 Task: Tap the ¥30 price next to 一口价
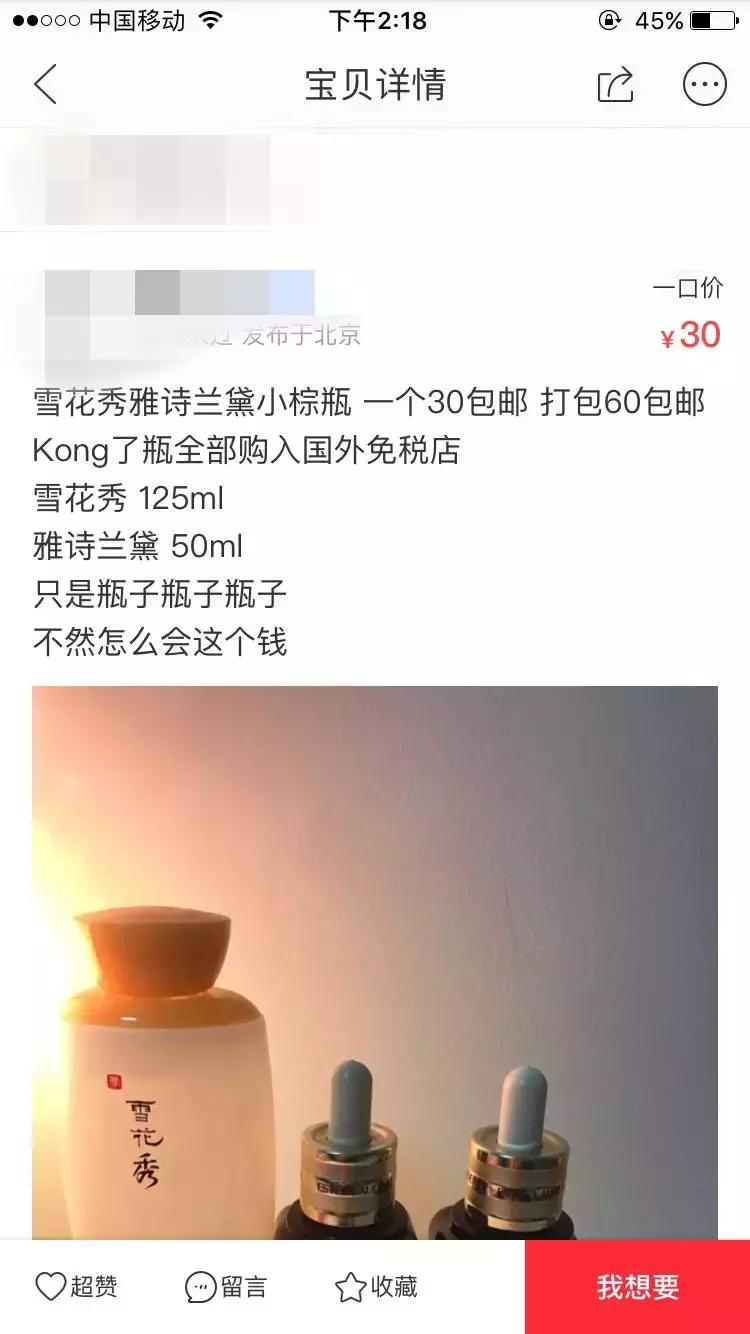pos(690,336)
